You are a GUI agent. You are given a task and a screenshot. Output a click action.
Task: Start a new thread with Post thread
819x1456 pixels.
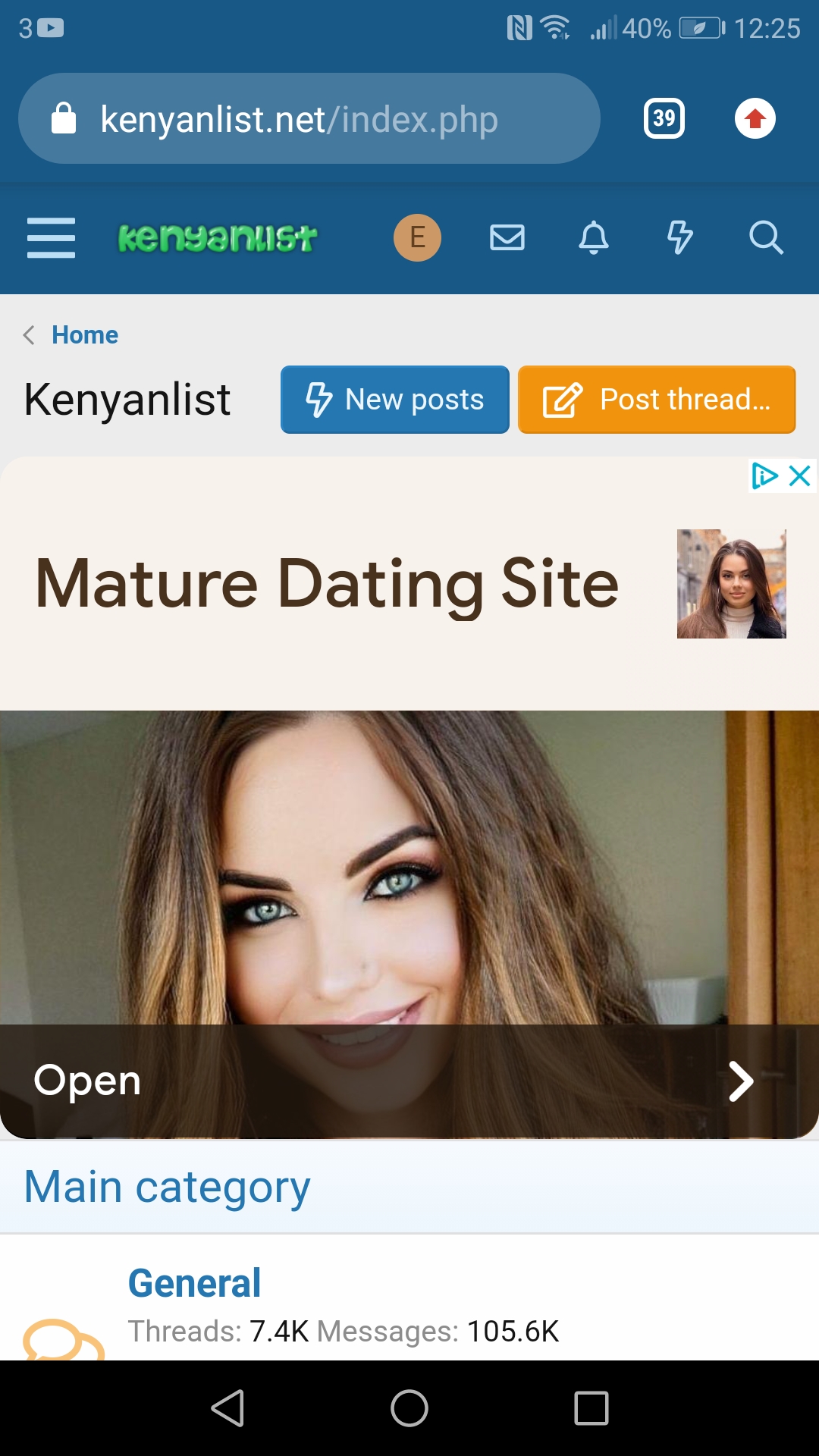pyautogui.click(x=656, y=400)
